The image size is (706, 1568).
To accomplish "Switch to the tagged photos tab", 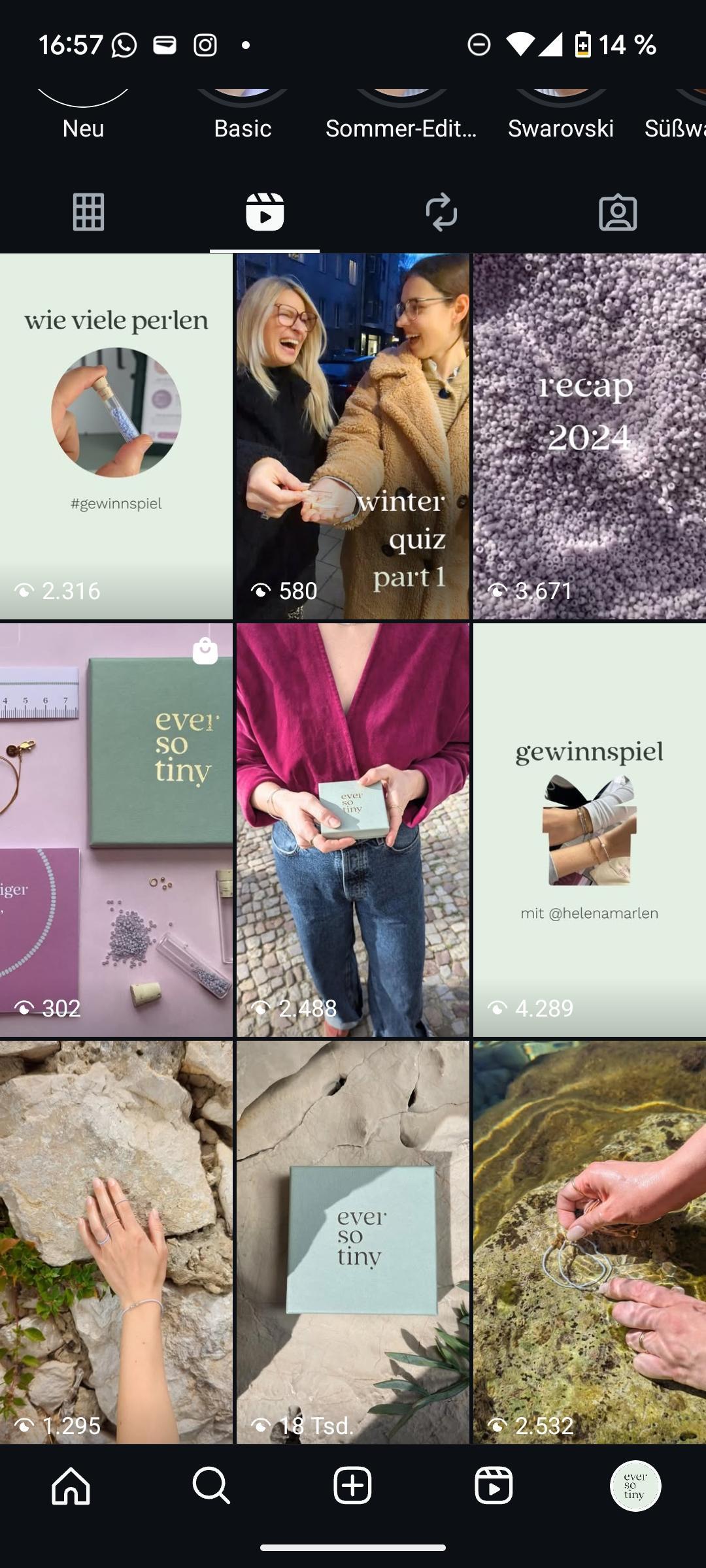I will click(618, 212).
